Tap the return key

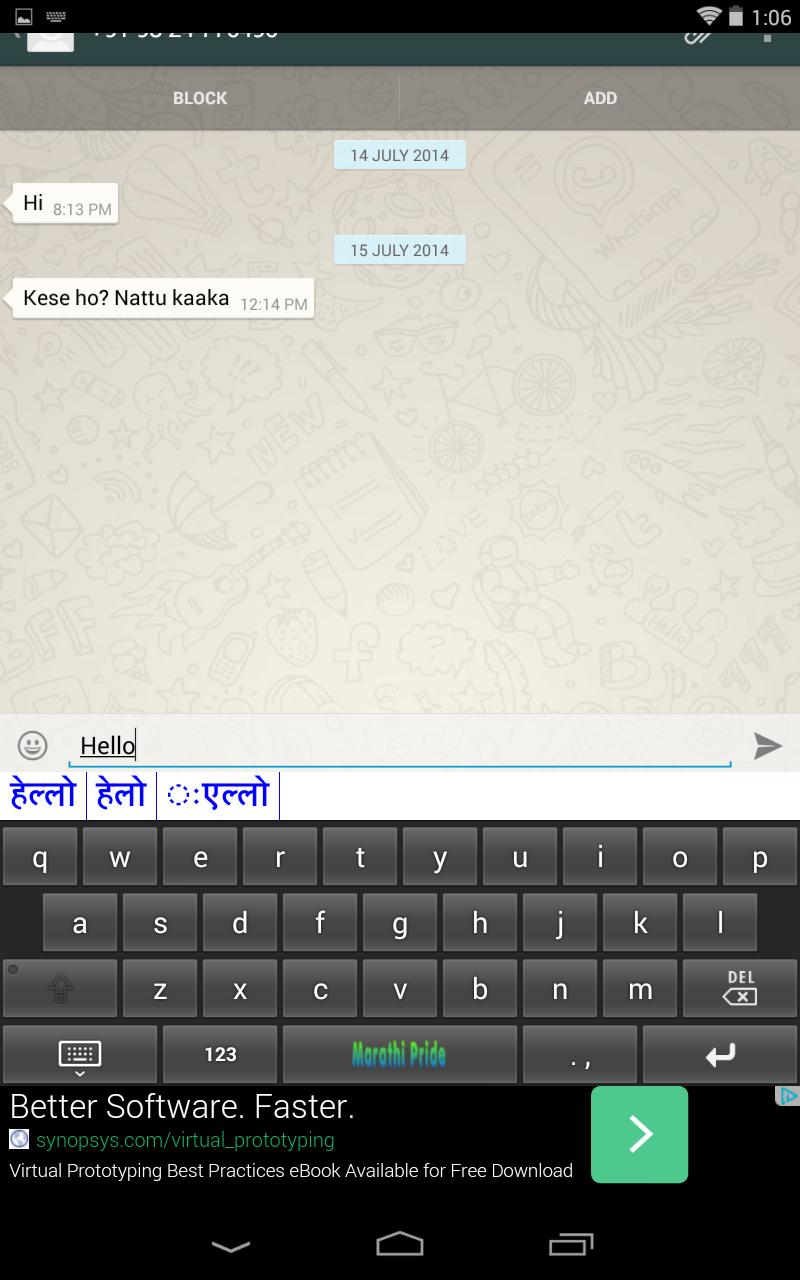coord(720,1054)
